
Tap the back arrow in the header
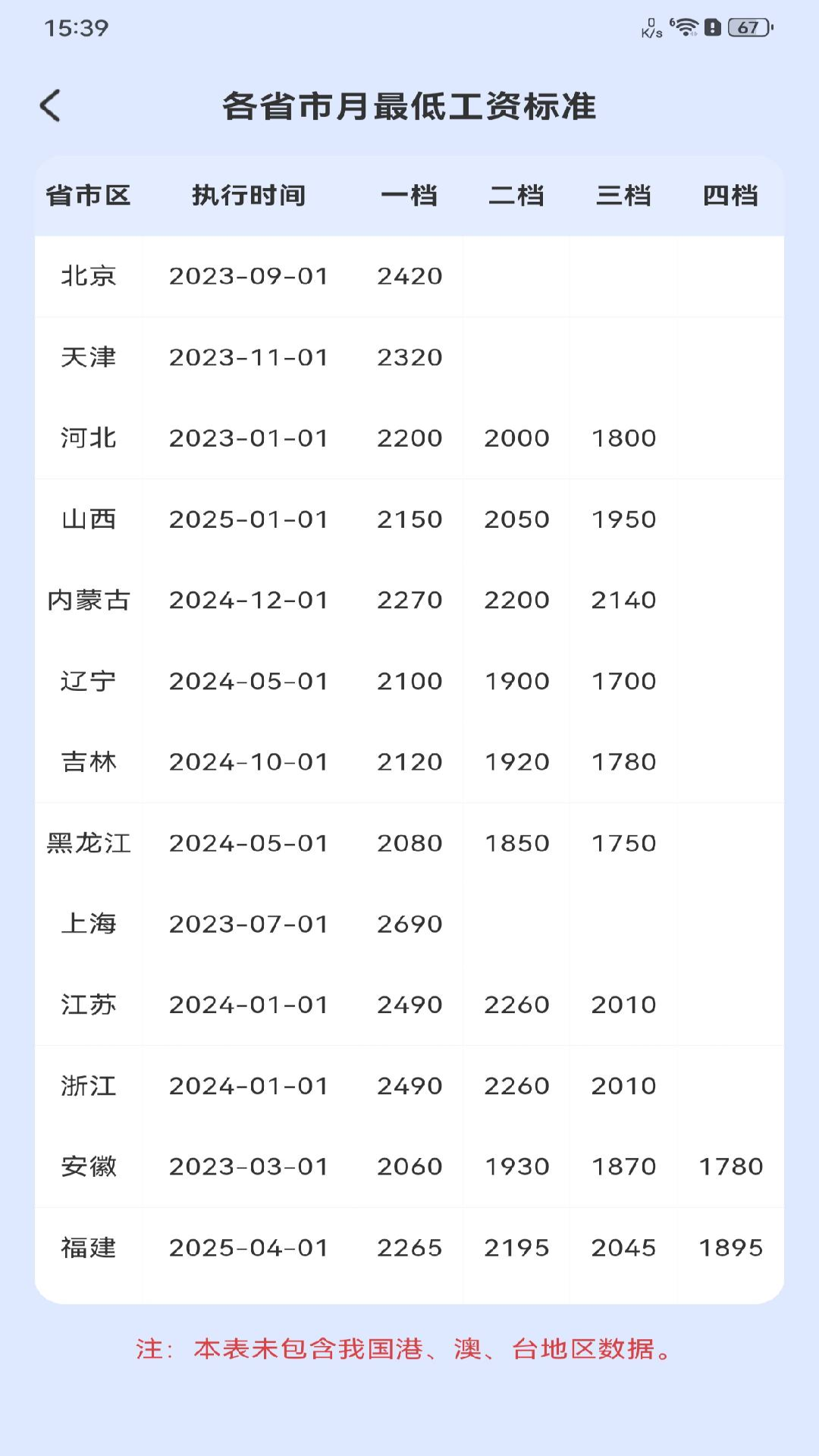click(50, 105)
